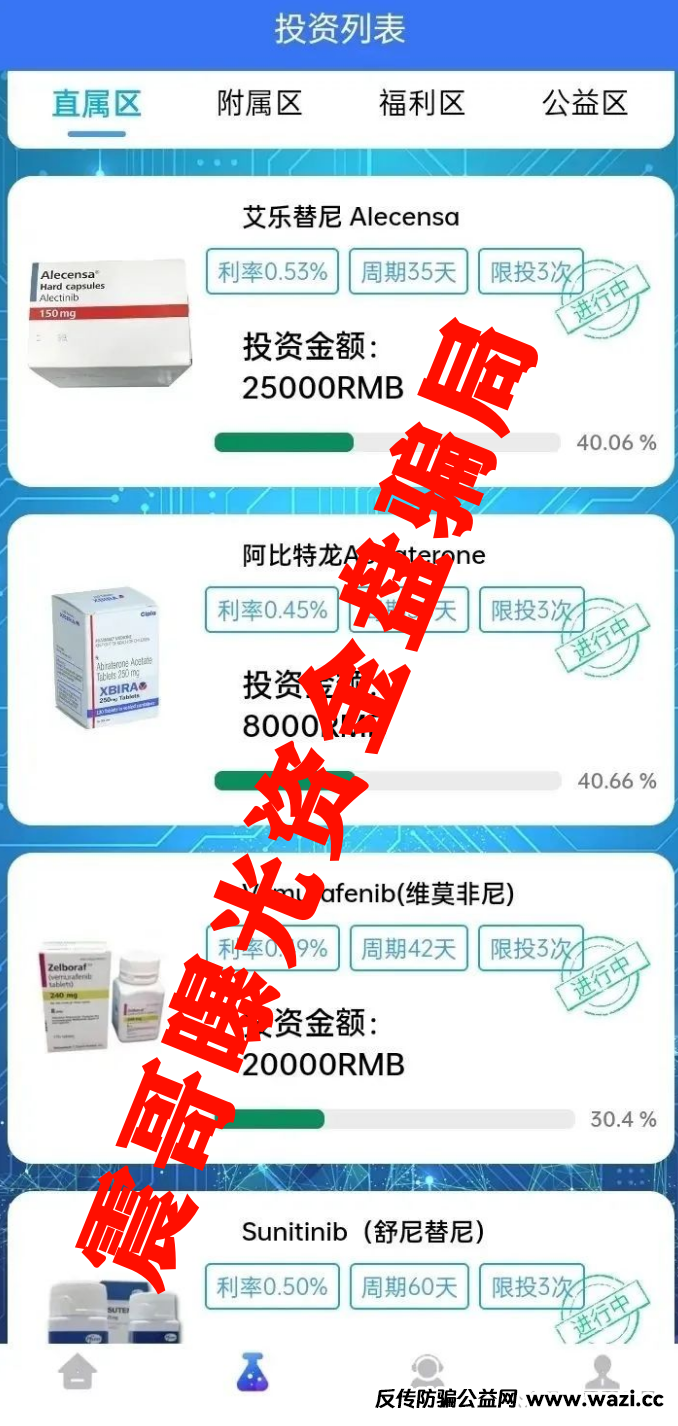This screenshot has height=1426, width=678.
Task: Open the 福利区 tab
Action: click(421, 103)
